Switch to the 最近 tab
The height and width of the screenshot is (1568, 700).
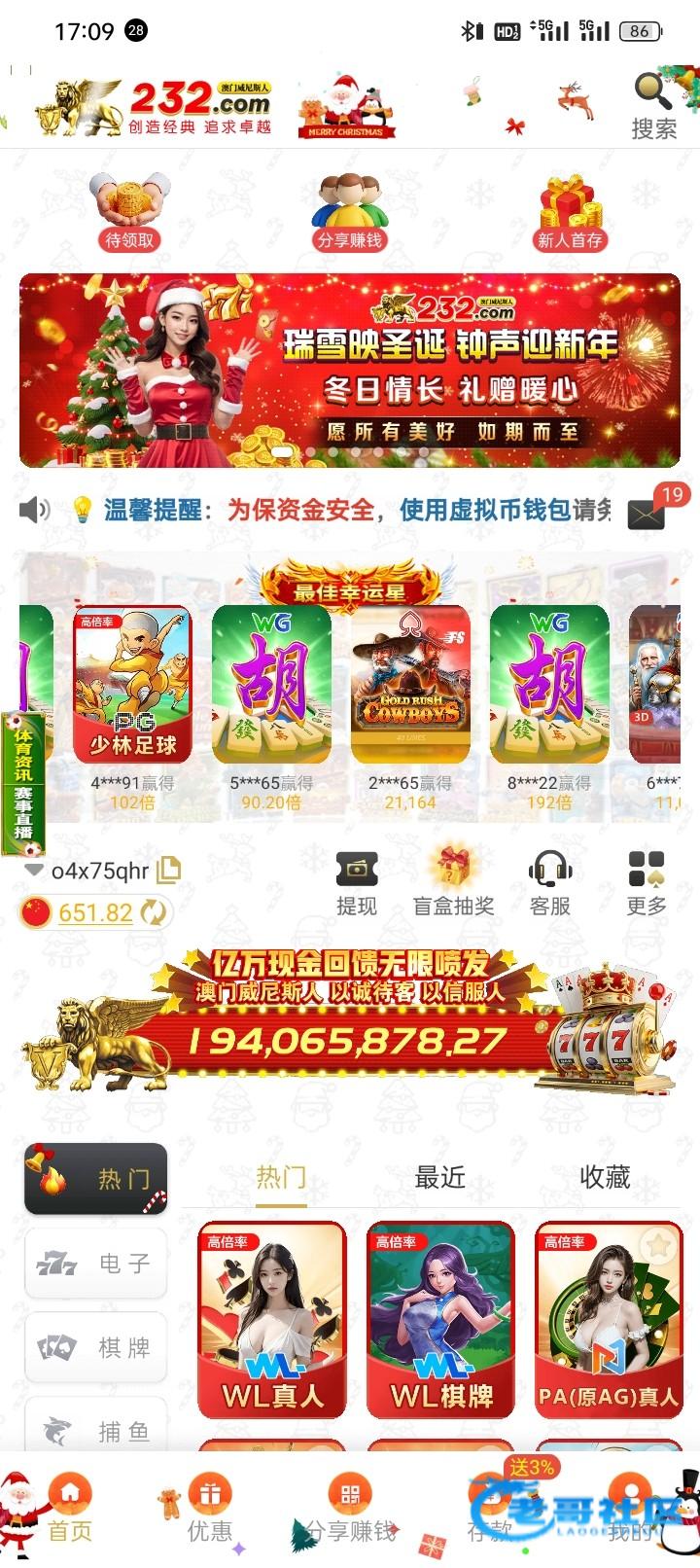click(439, 1178)
